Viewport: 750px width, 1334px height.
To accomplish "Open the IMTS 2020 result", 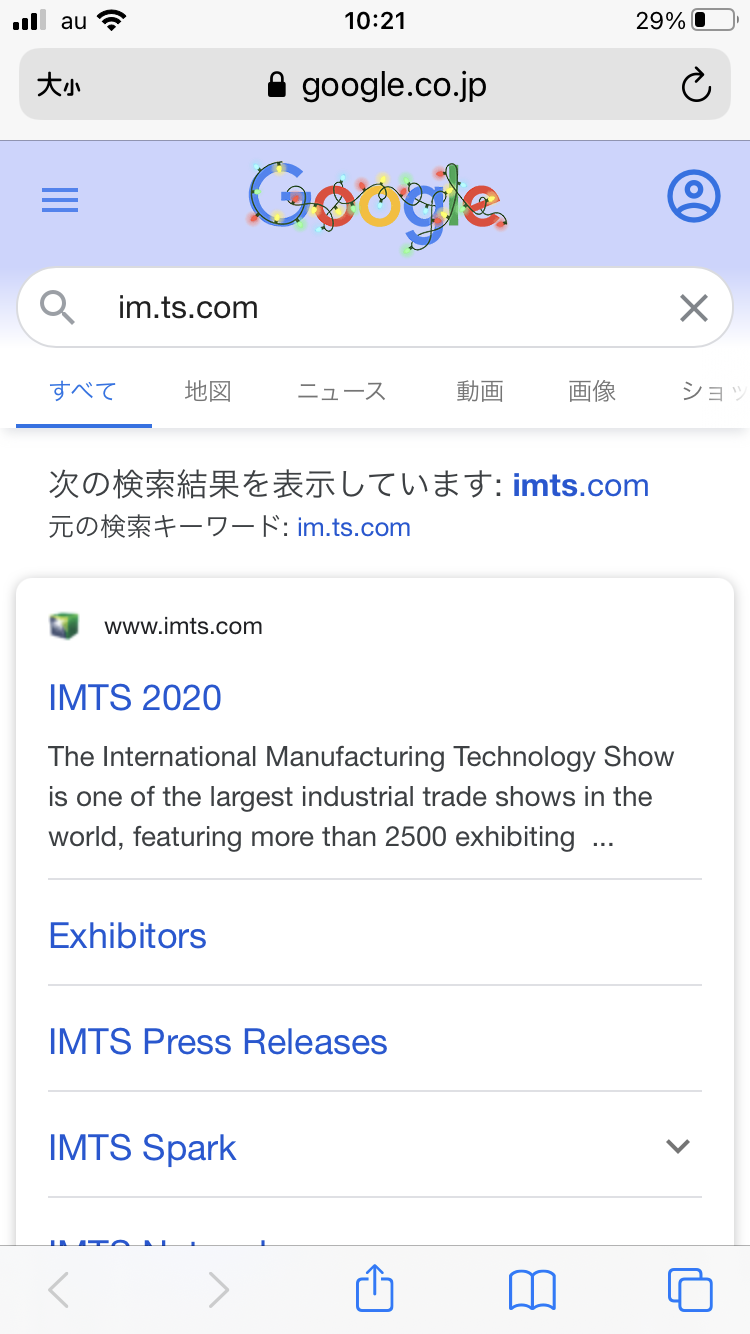I will click(135, 697).
